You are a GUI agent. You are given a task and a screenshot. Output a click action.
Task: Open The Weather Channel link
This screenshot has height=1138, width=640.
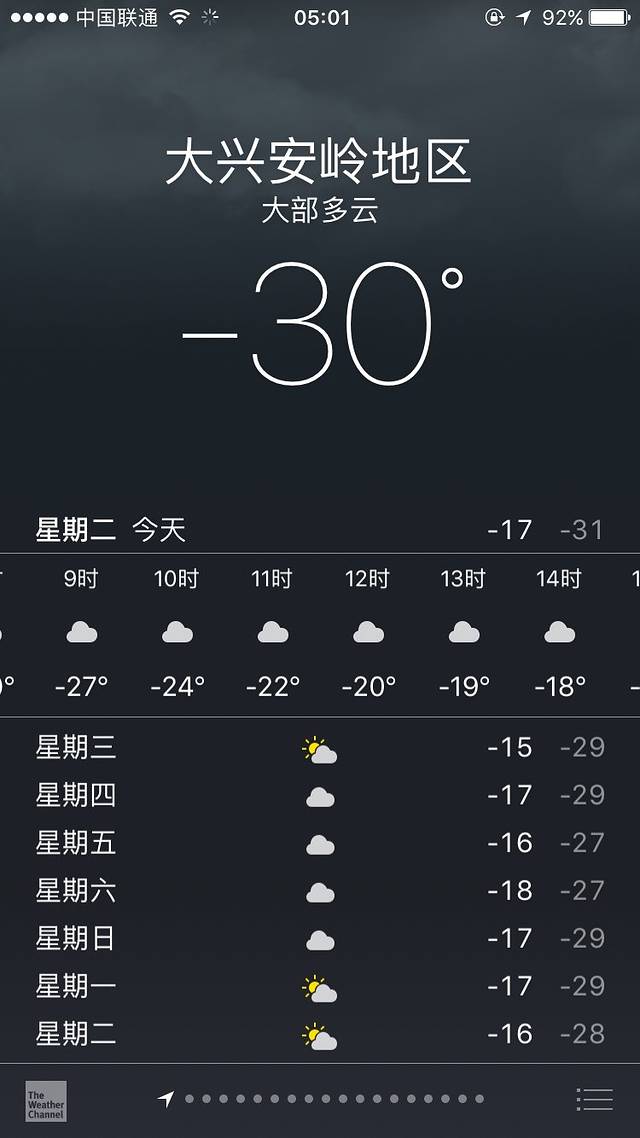tap(46, 1100)
